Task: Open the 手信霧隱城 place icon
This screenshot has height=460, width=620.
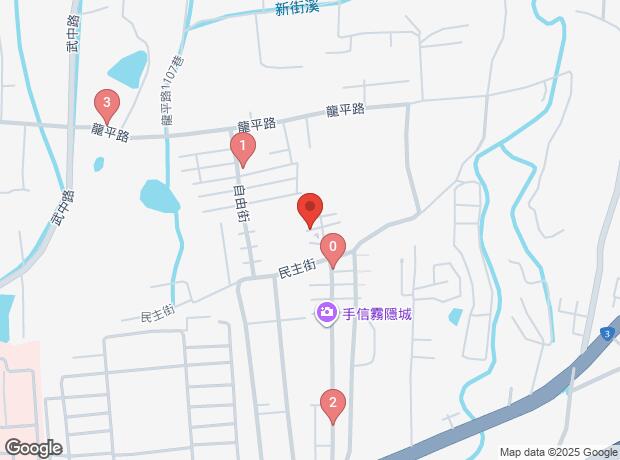Action: click(x=326, y=314)
